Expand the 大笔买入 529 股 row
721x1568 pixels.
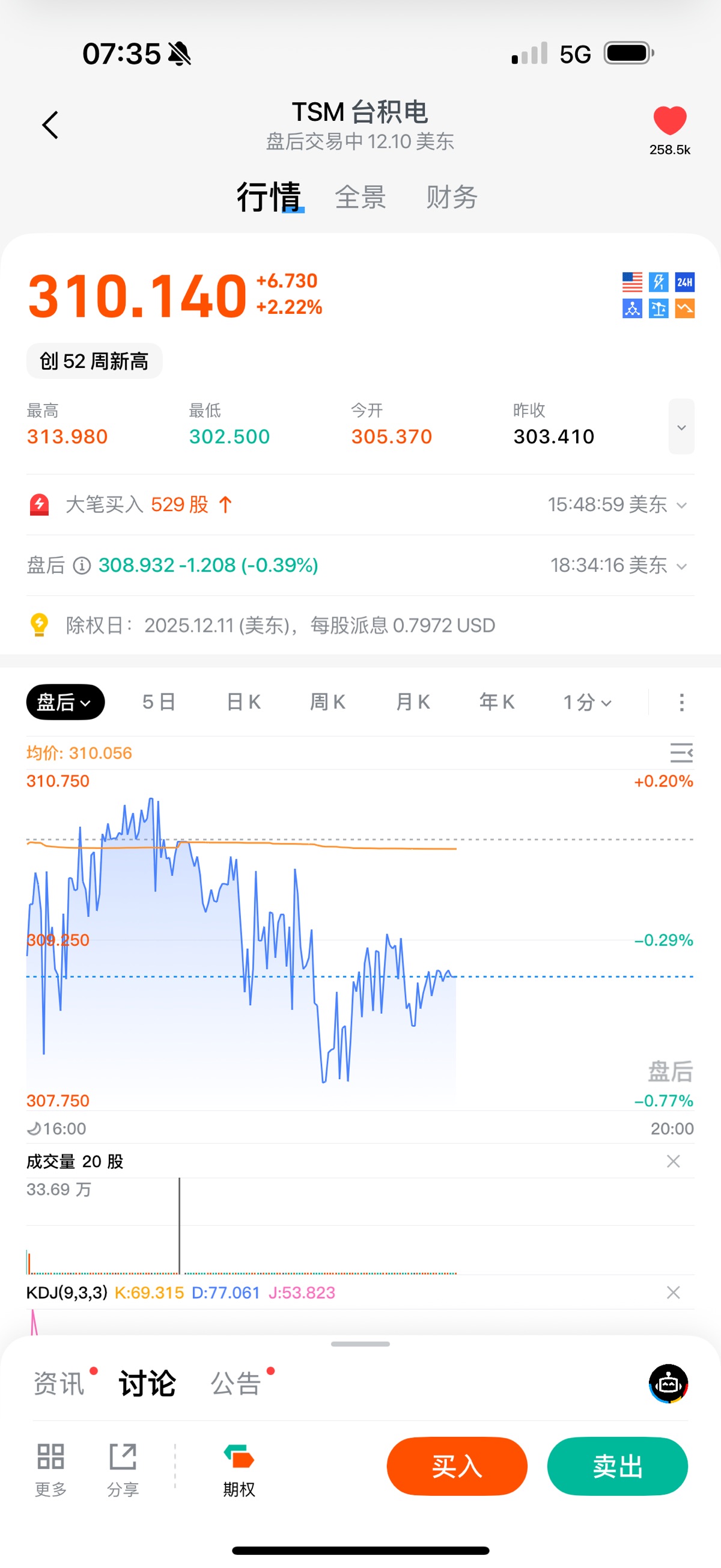pos(681,505)
